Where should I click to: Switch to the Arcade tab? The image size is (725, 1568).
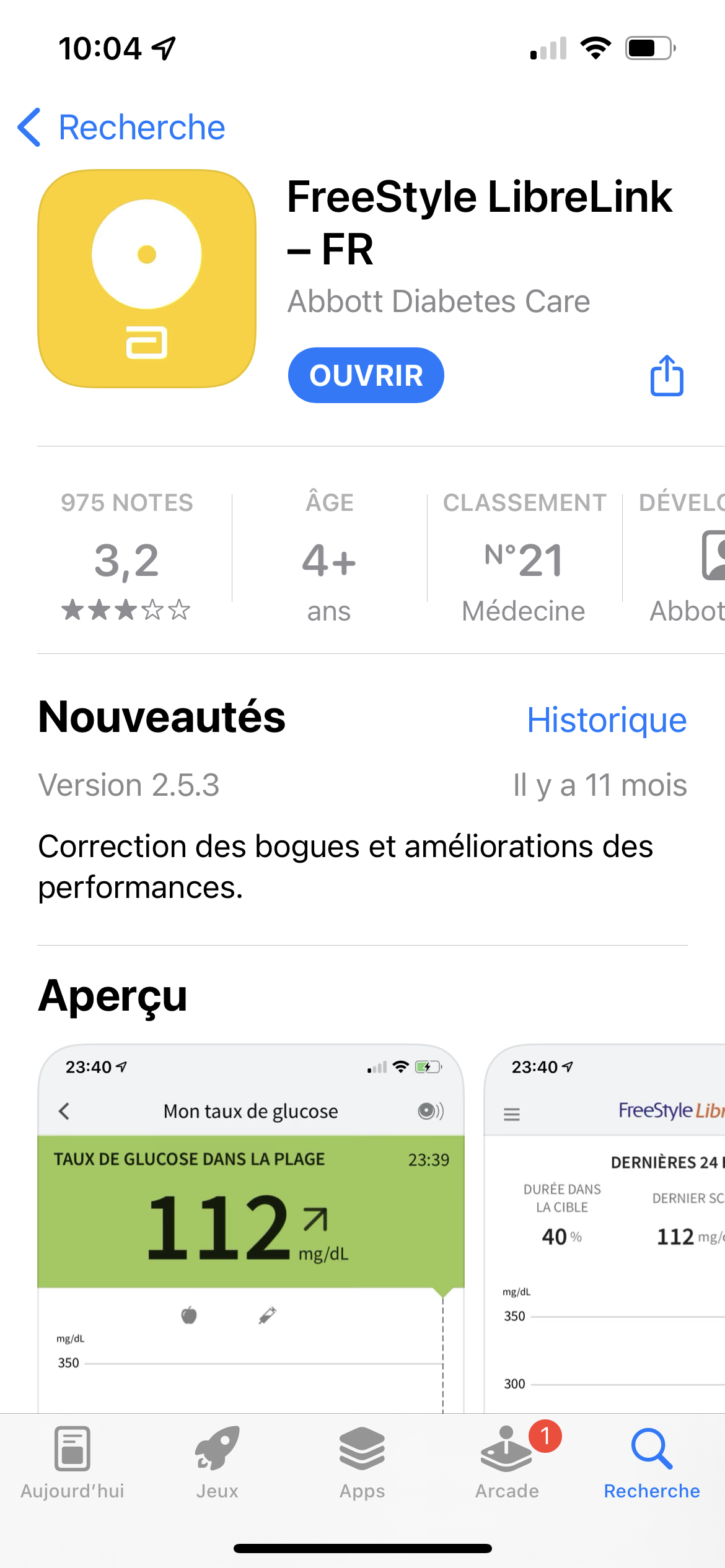pos(507,1463)
